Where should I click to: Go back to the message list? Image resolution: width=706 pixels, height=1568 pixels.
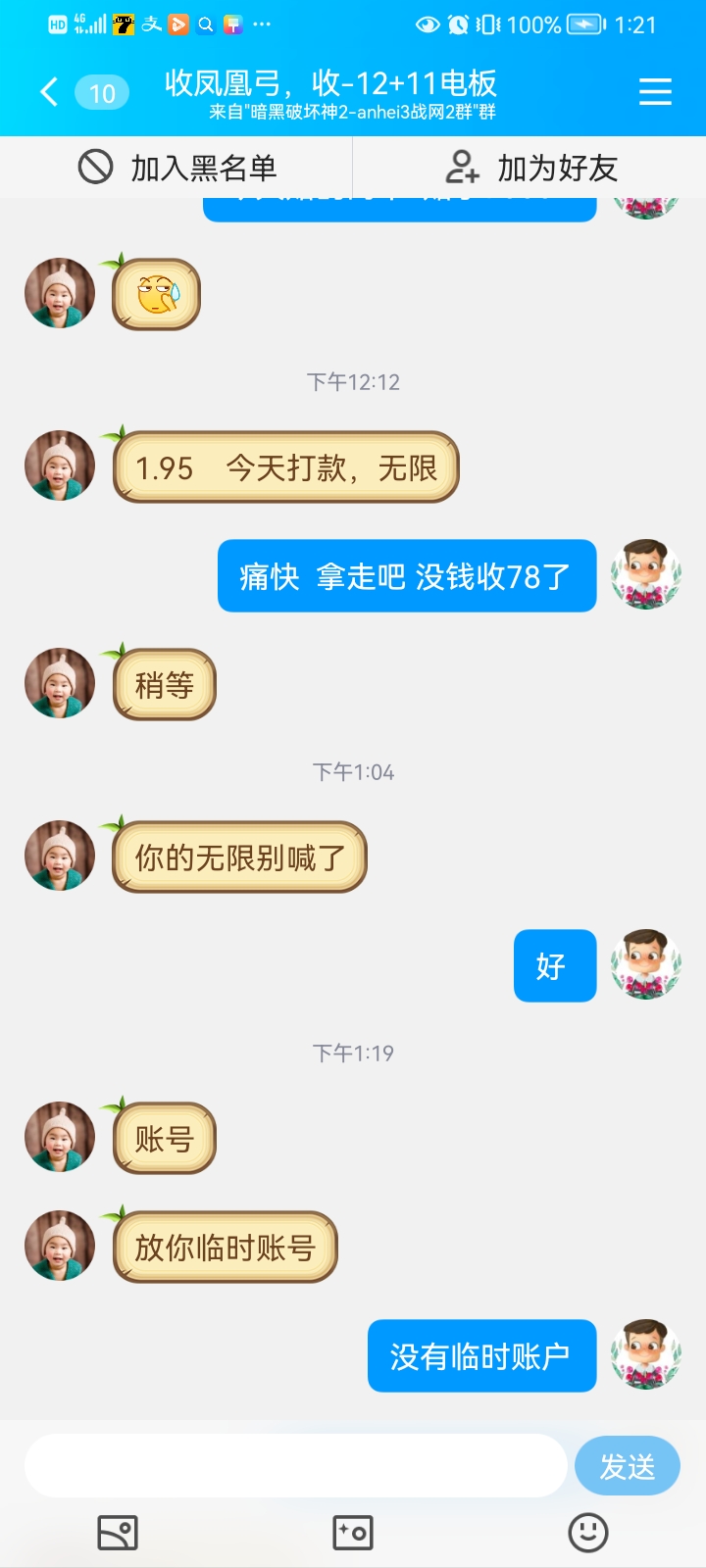[x=49, y=92]
